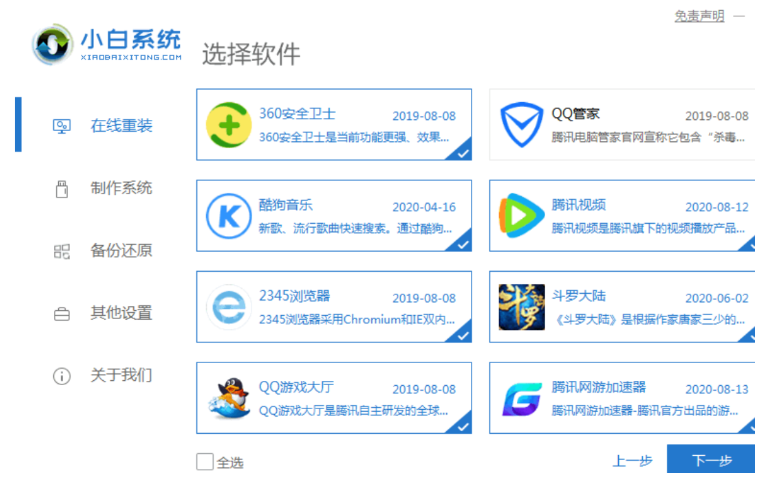The image size is (773, 488).
Task: Deselect the QQ游戏大厅 card
Action: point(334,398)
